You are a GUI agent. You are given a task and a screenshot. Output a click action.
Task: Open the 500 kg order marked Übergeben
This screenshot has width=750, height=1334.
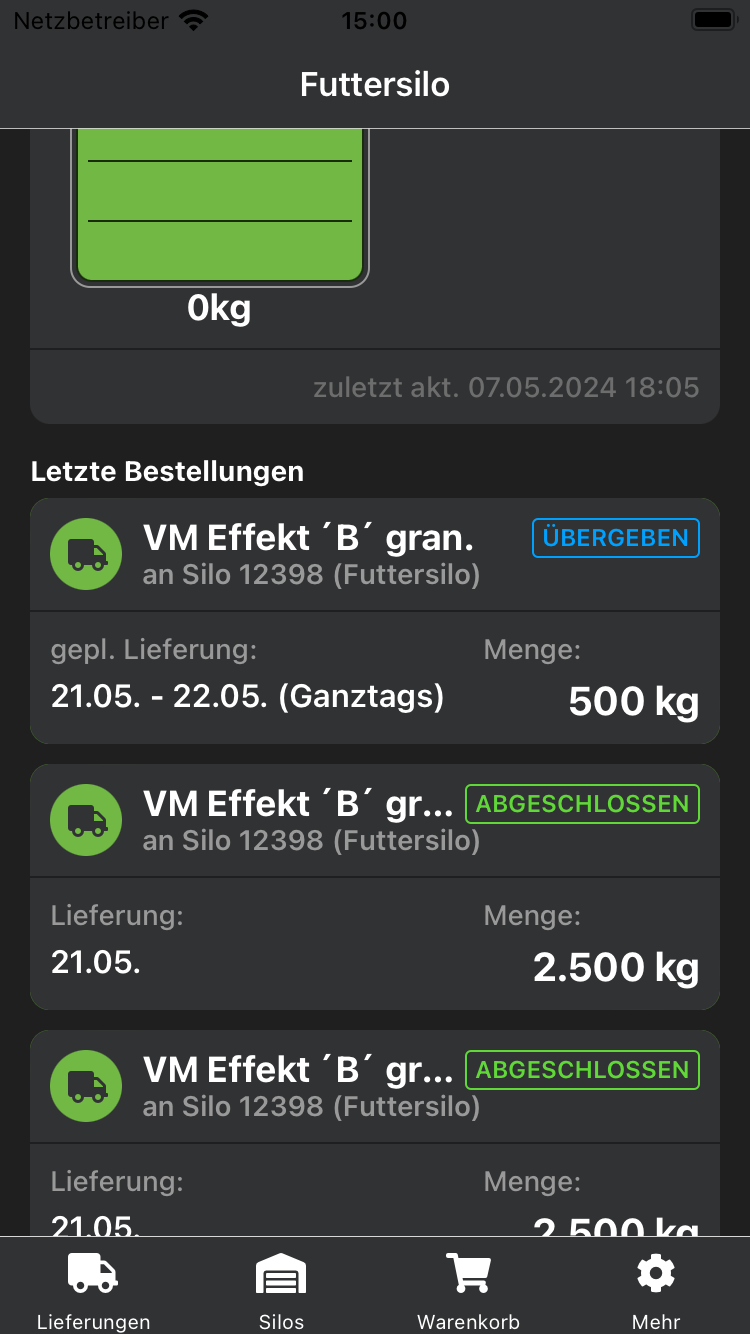pos(375,621)
